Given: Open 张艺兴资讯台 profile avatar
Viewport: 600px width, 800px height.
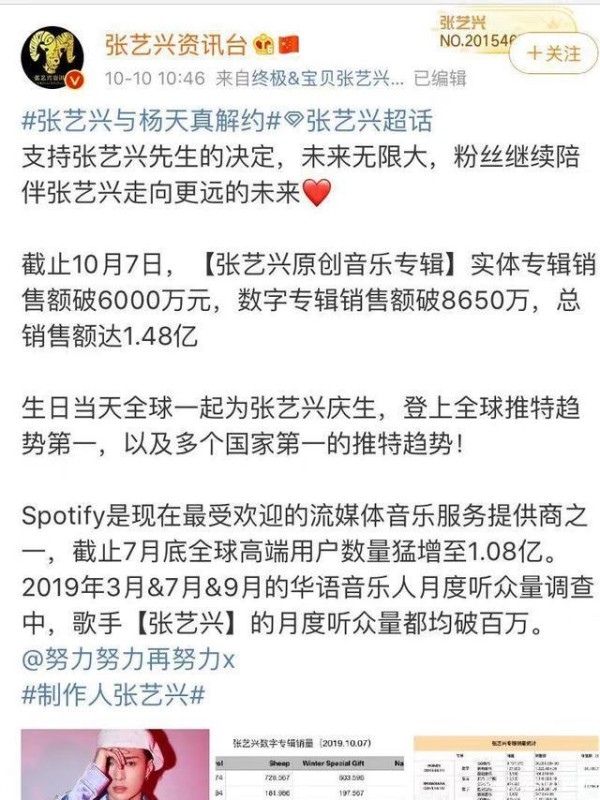Looking at the screenshot, I should [57, 56].
